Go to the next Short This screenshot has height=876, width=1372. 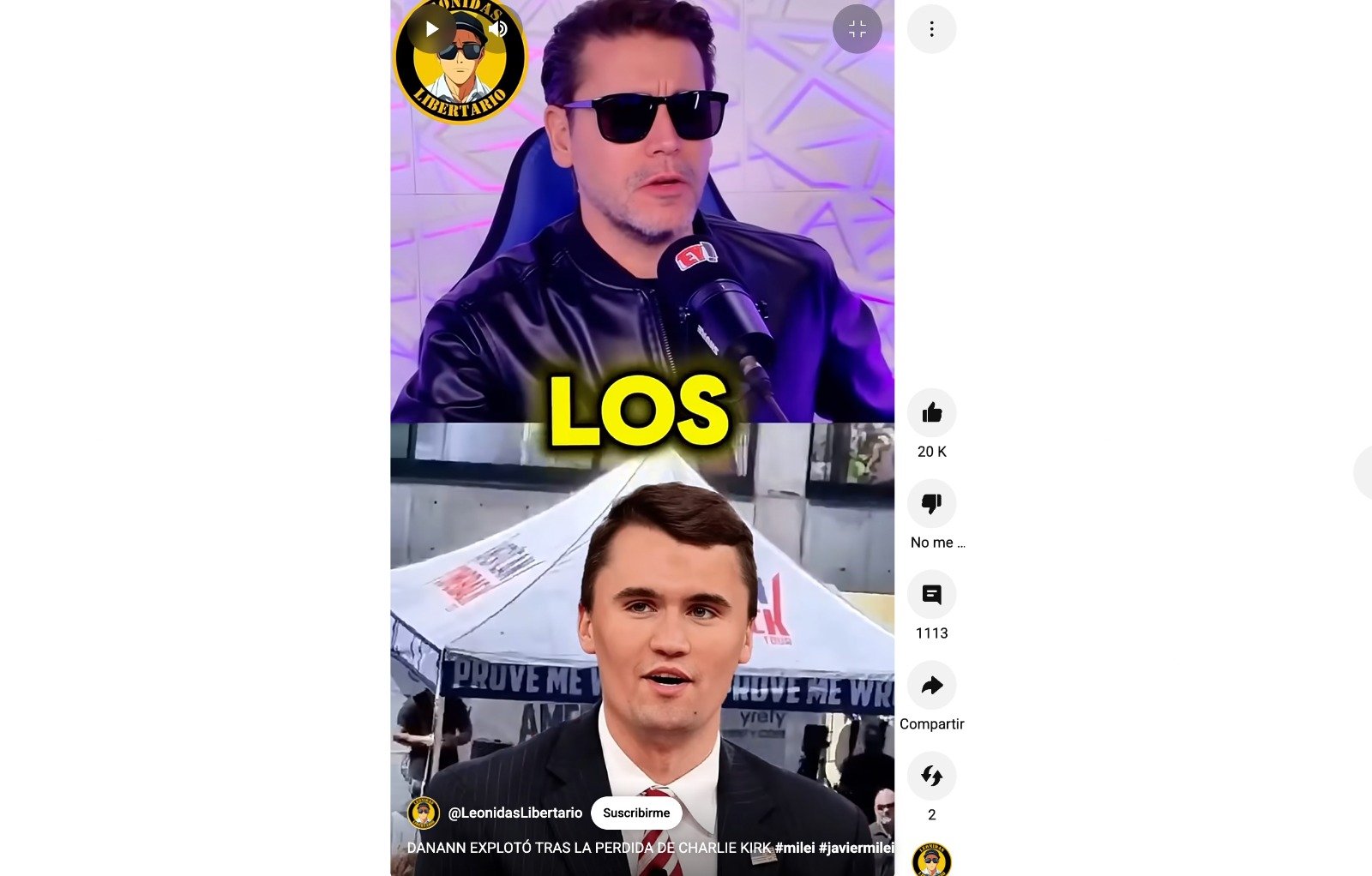1363,472
